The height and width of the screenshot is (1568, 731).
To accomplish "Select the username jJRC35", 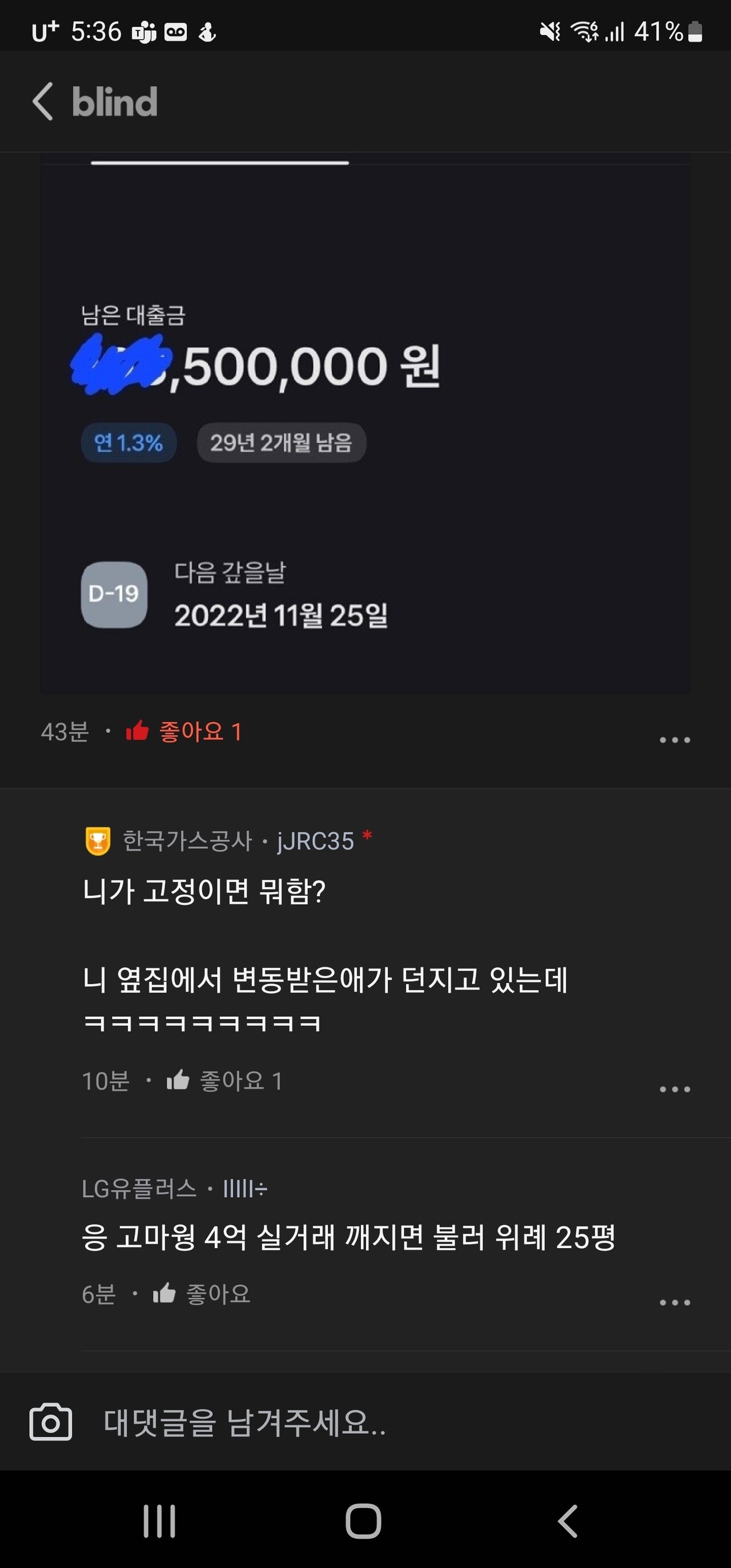I will tap(316, 842).
